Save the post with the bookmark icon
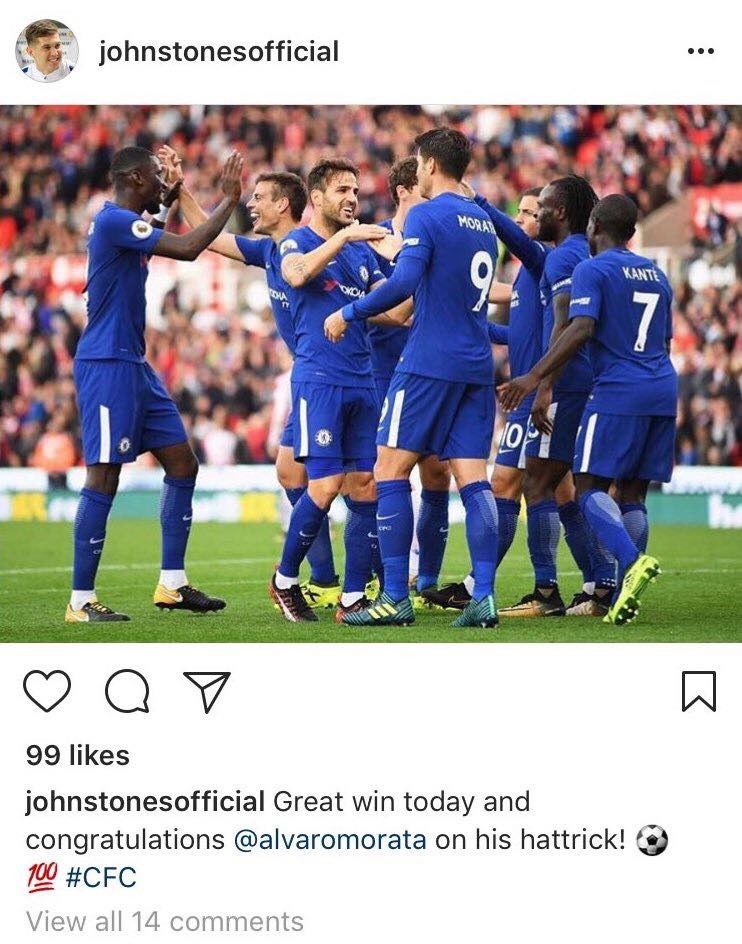The image size is (742, 944). coord(698,691)
